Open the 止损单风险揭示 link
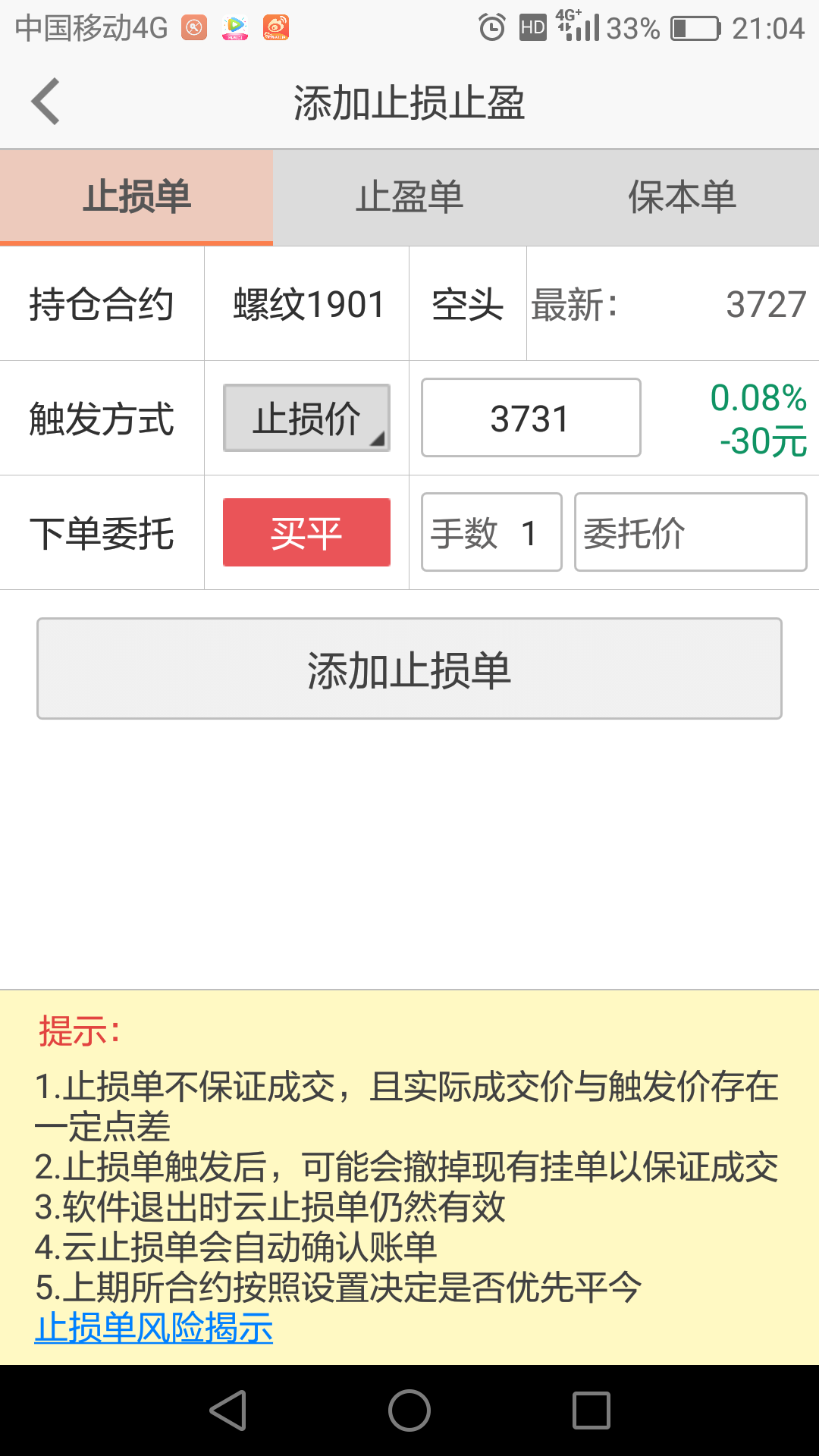Screen dimensions: 819x1456 [x=154, y=1328]
